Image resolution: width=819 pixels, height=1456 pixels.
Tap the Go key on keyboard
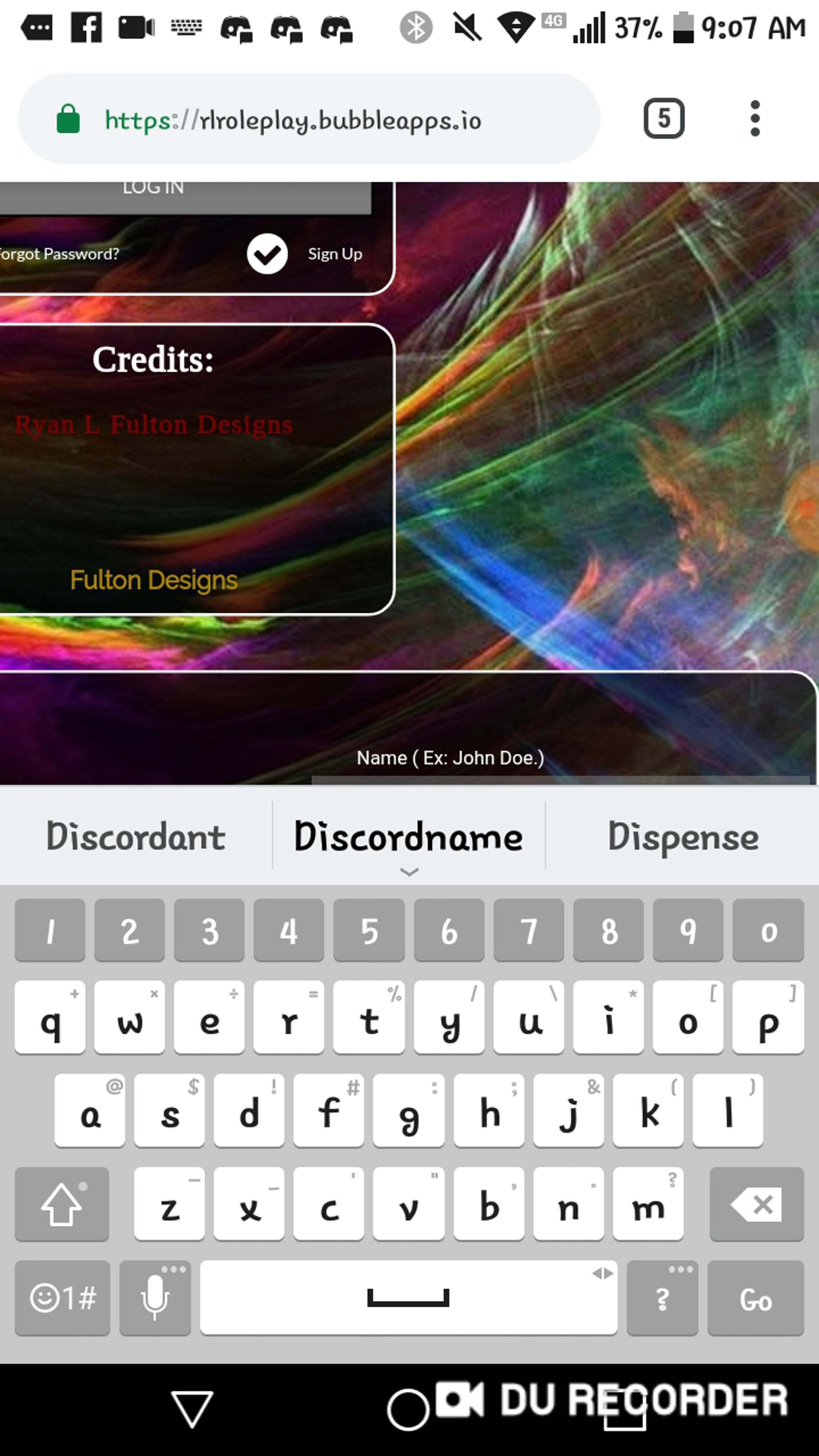coord(755,1298)
